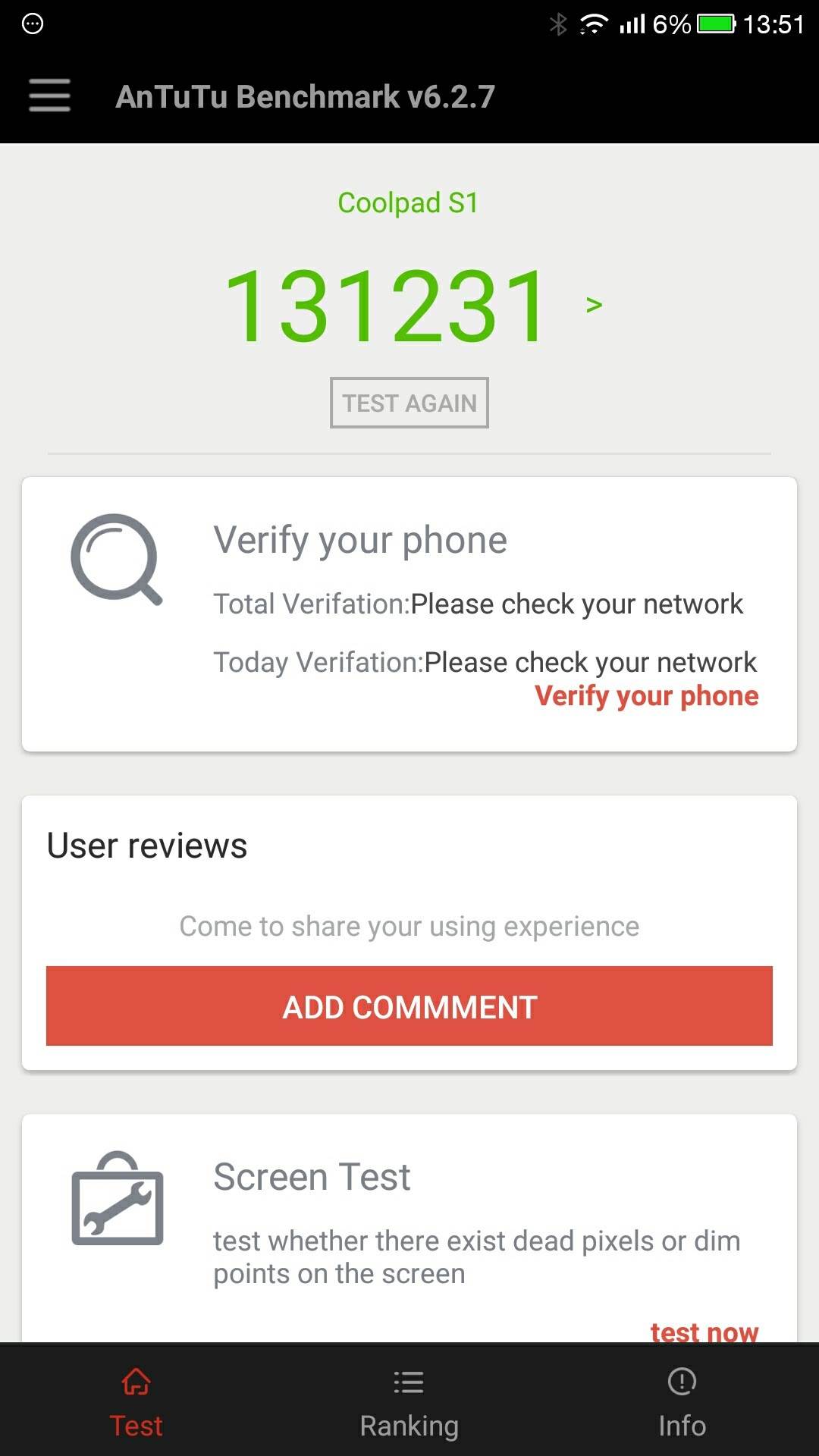
Task: Open score details arrow next to 131231
Action: pos(594,305)
